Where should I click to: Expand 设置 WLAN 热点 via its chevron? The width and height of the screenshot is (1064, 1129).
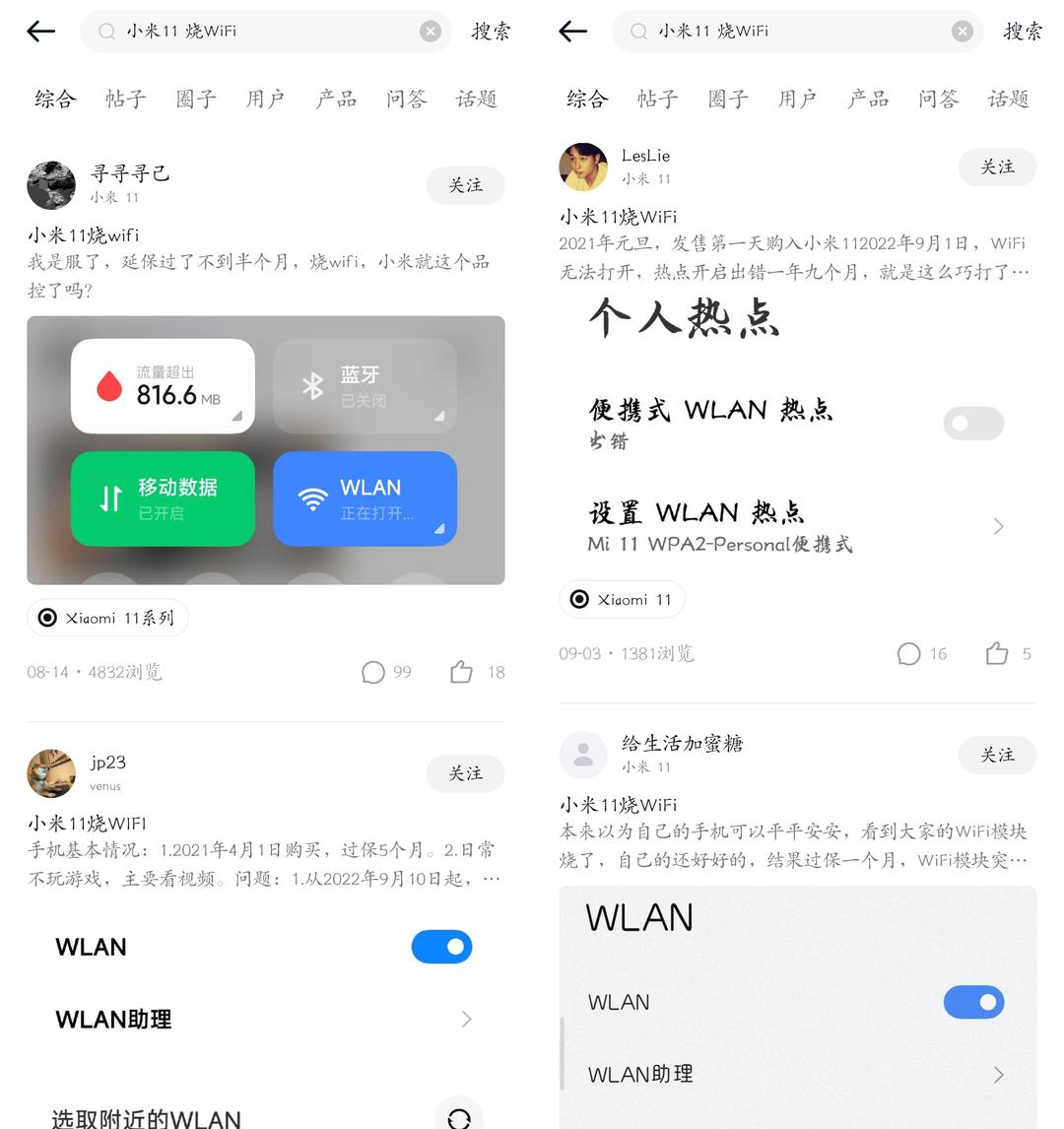998,526
